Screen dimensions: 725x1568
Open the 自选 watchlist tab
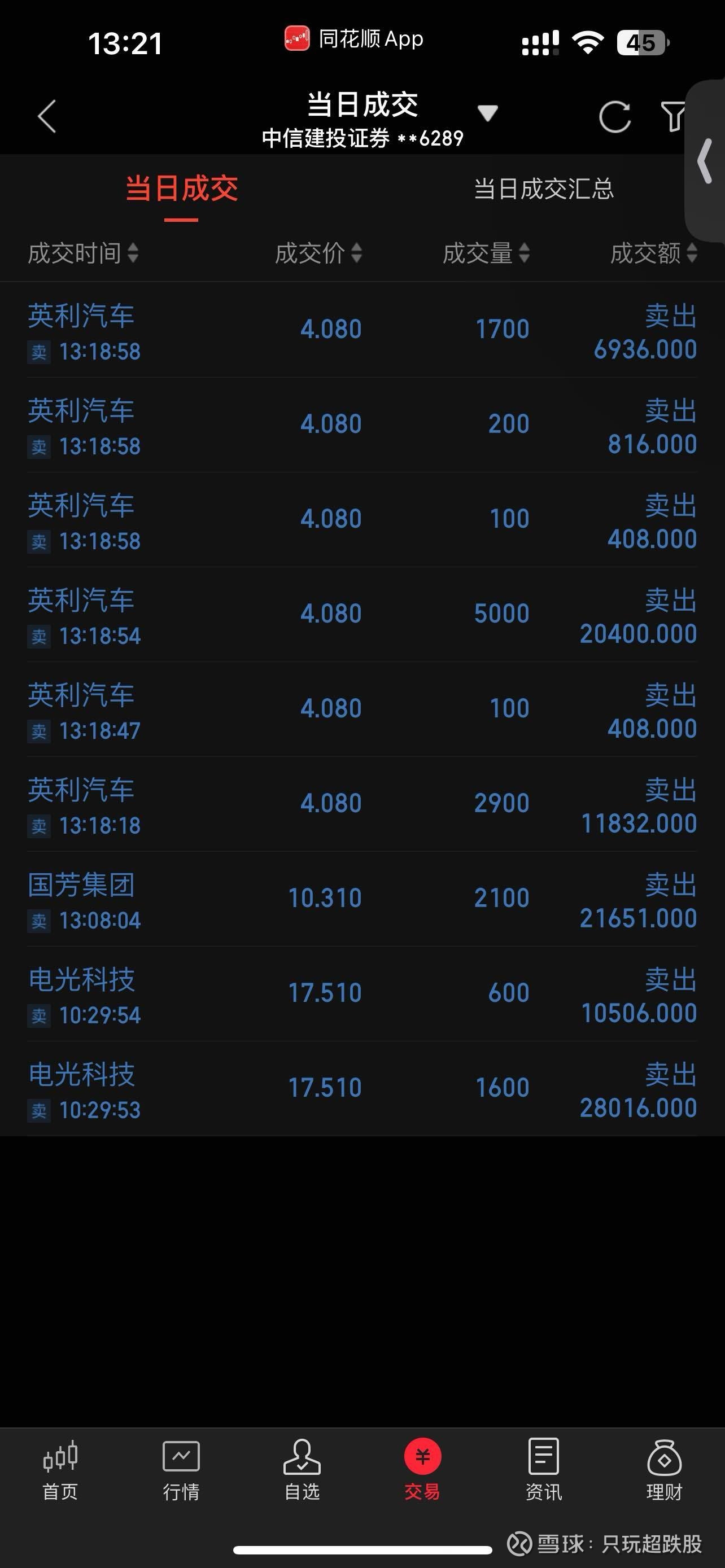click(302, 1470)
